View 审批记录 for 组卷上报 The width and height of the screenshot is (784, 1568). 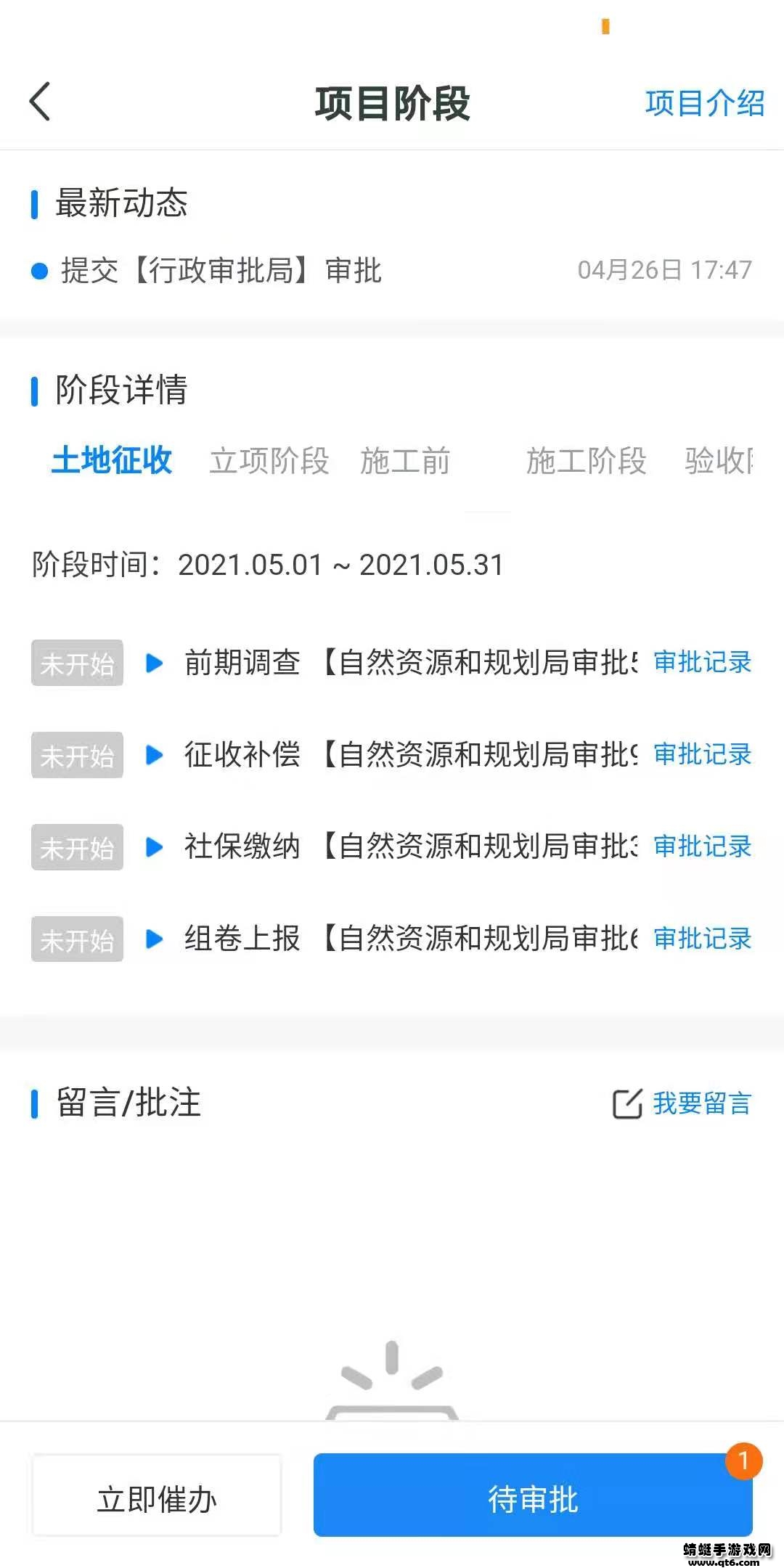(702, 939)
